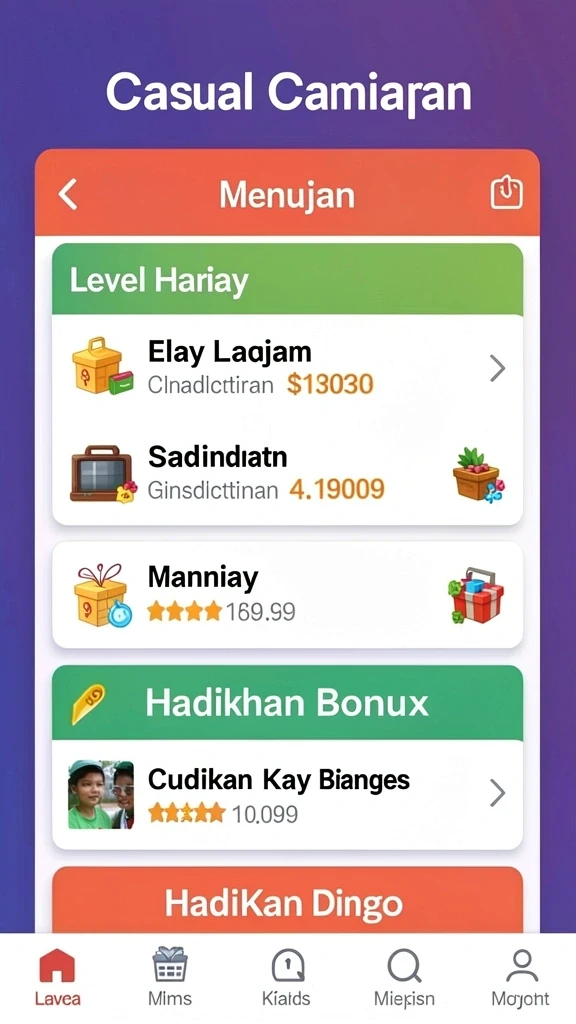Open the Sadindiatn row
The width and height of the screenshot is (576, 1024).
[287, 473]
